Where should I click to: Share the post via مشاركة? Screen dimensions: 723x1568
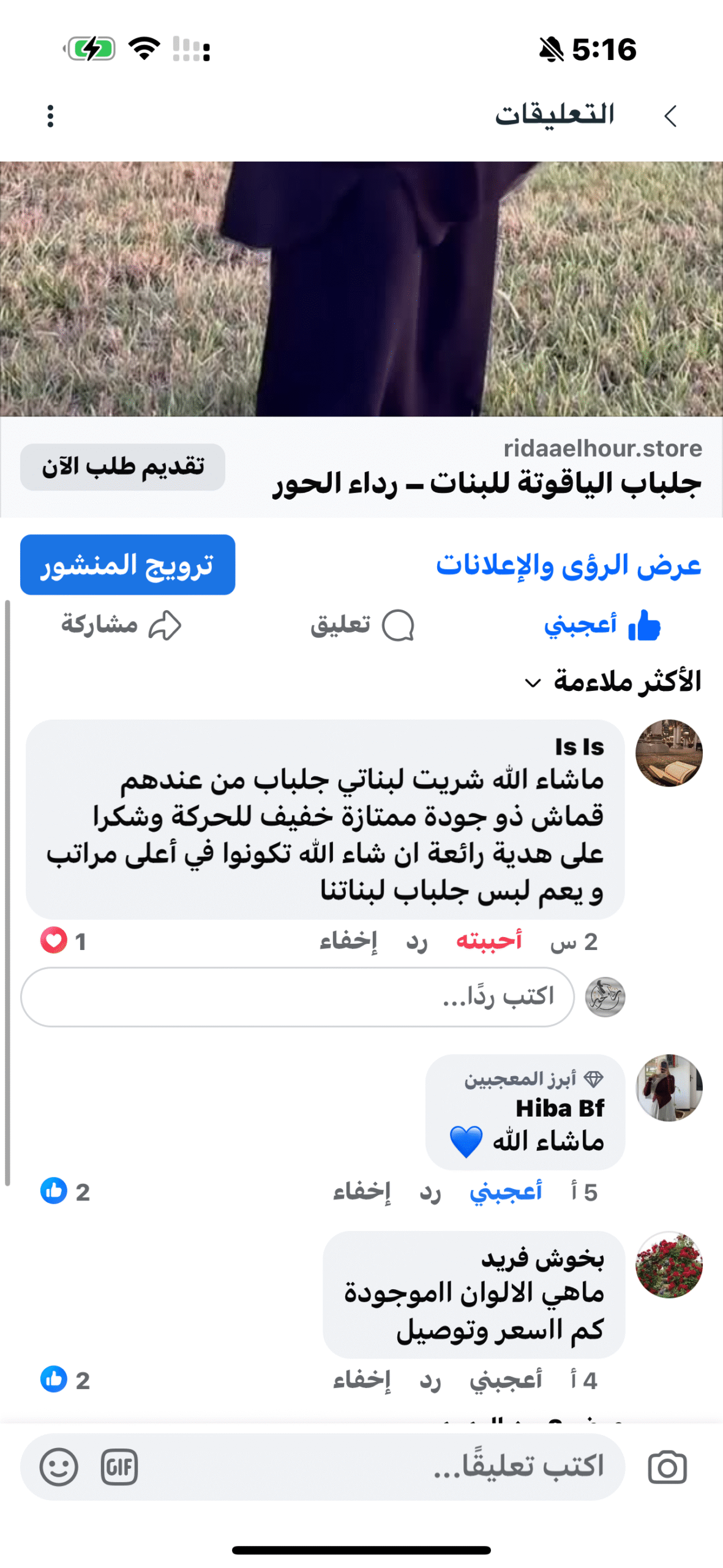pos(121,625)
